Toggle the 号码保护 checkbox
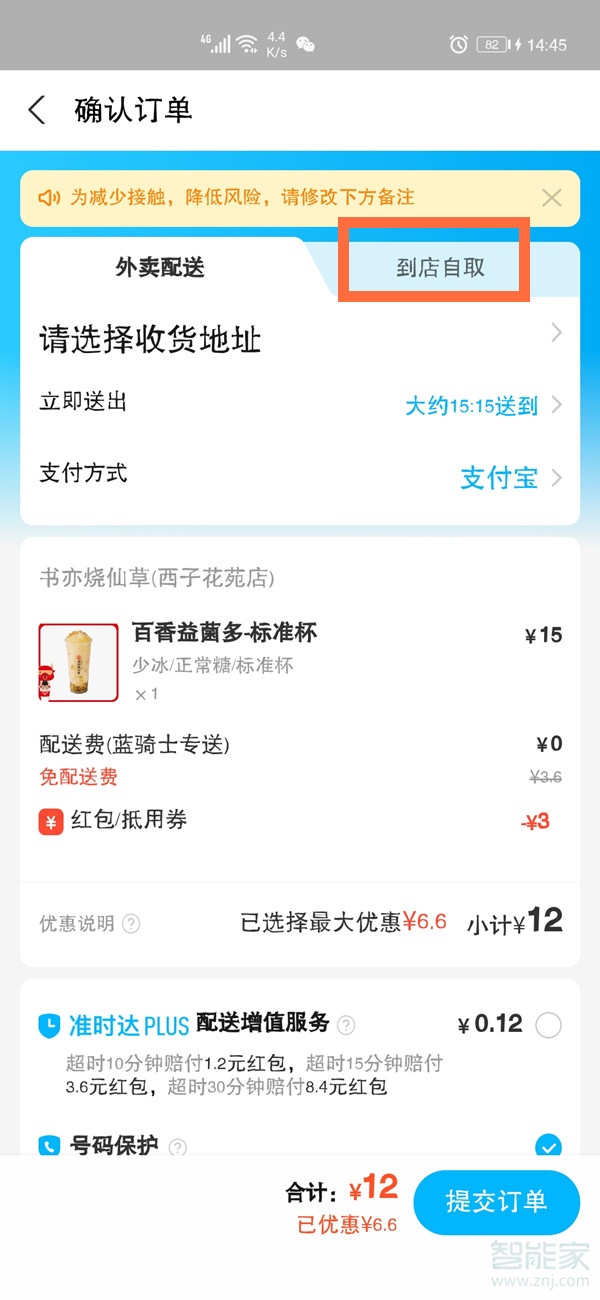The height and width of the screenshot is (1300, 600). coord(548,1146)
